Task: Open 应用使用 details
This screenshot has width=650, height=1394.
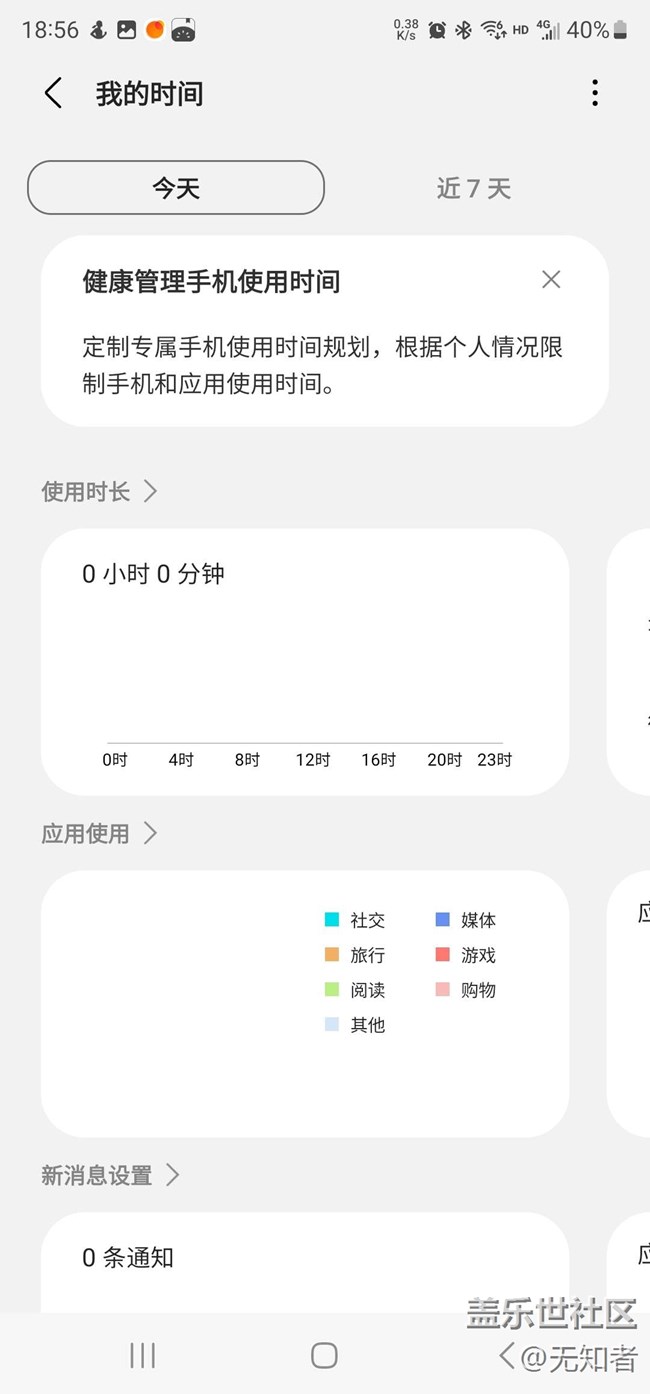Action: coord(99,833)
